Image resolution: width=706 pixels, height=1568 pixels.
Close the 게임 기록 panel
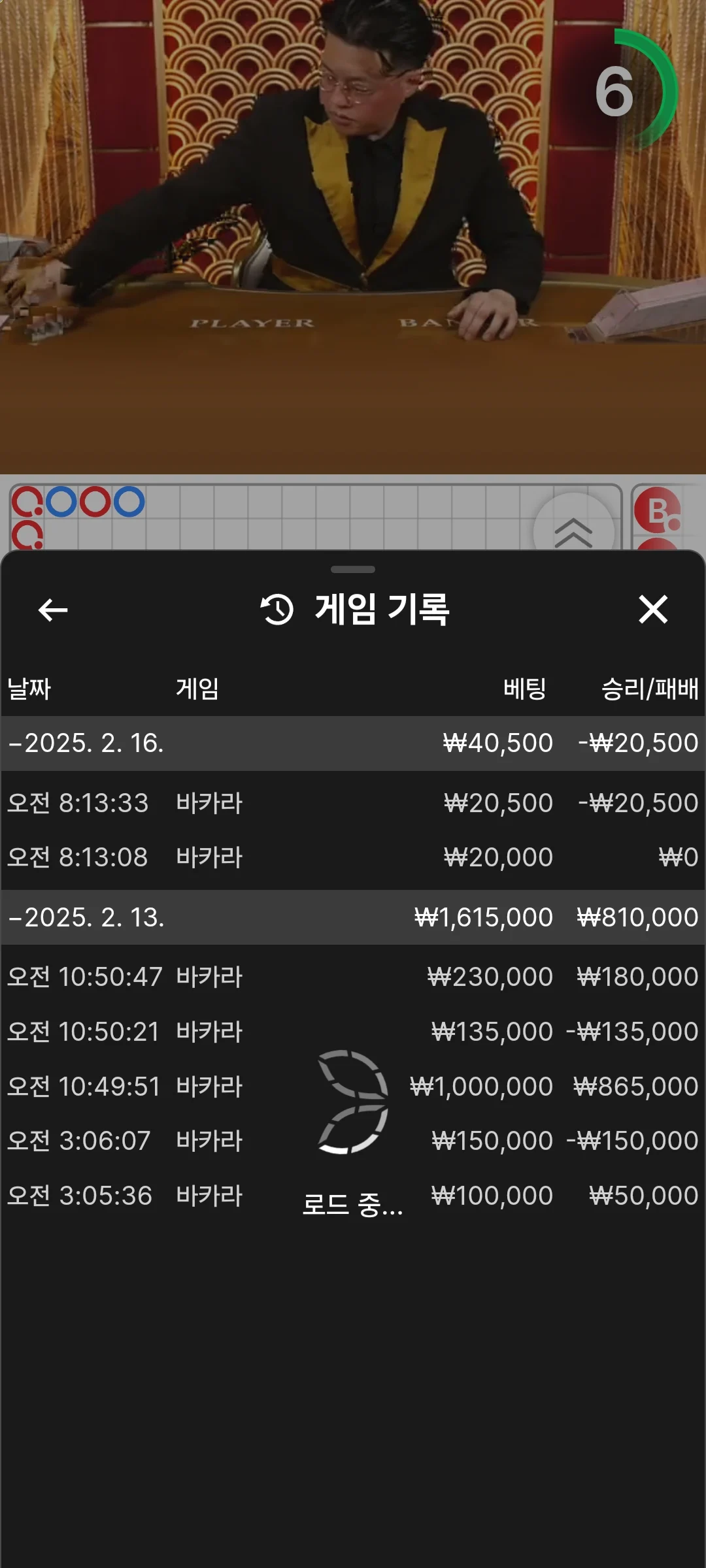(x=652, y=610)
